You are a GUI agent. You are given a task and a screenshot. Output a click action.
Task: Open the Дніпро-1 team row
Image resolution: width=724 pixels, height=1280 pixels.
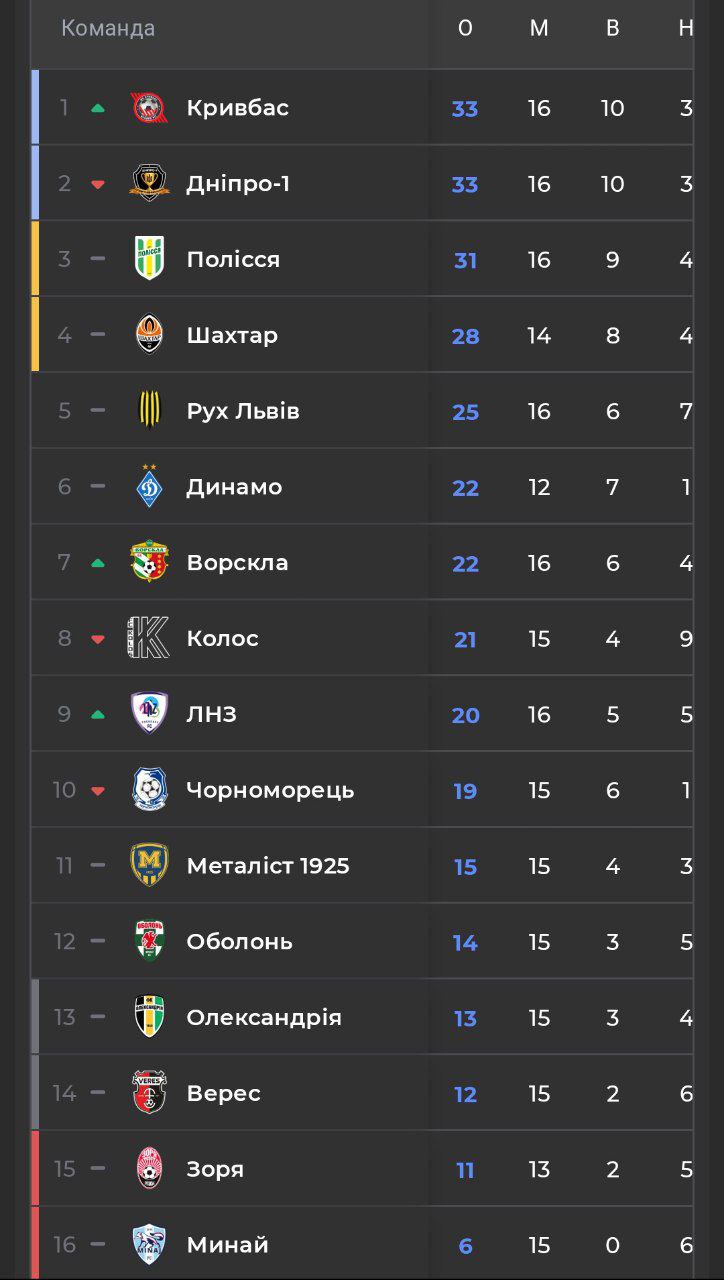coord(362,183)
